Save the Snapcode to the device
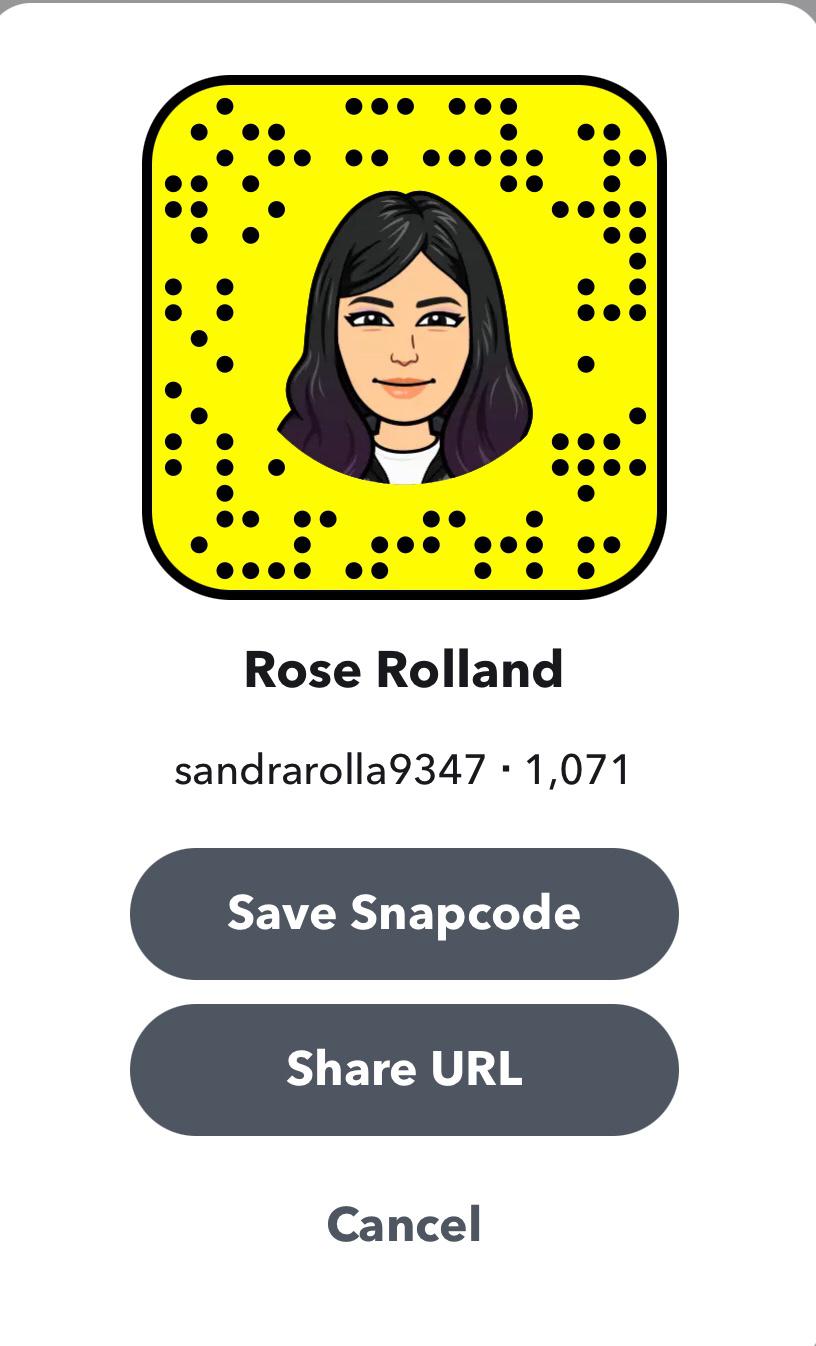This screenshot has height=1346, width=816. [x=404, y=913]
